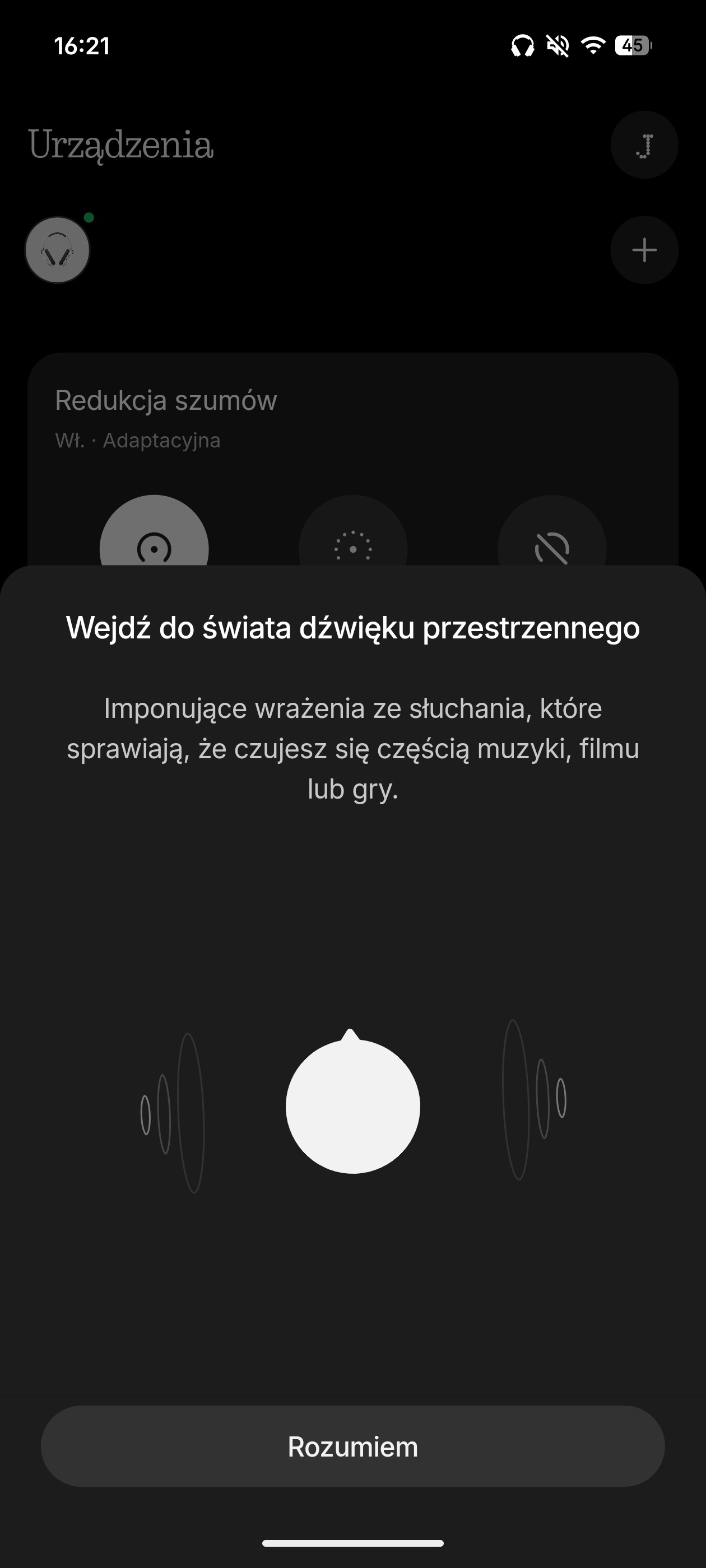This screenshot has width=706, height=1568.
Task: Confirm with the Rozumiem button
Action: [352, 1446]
